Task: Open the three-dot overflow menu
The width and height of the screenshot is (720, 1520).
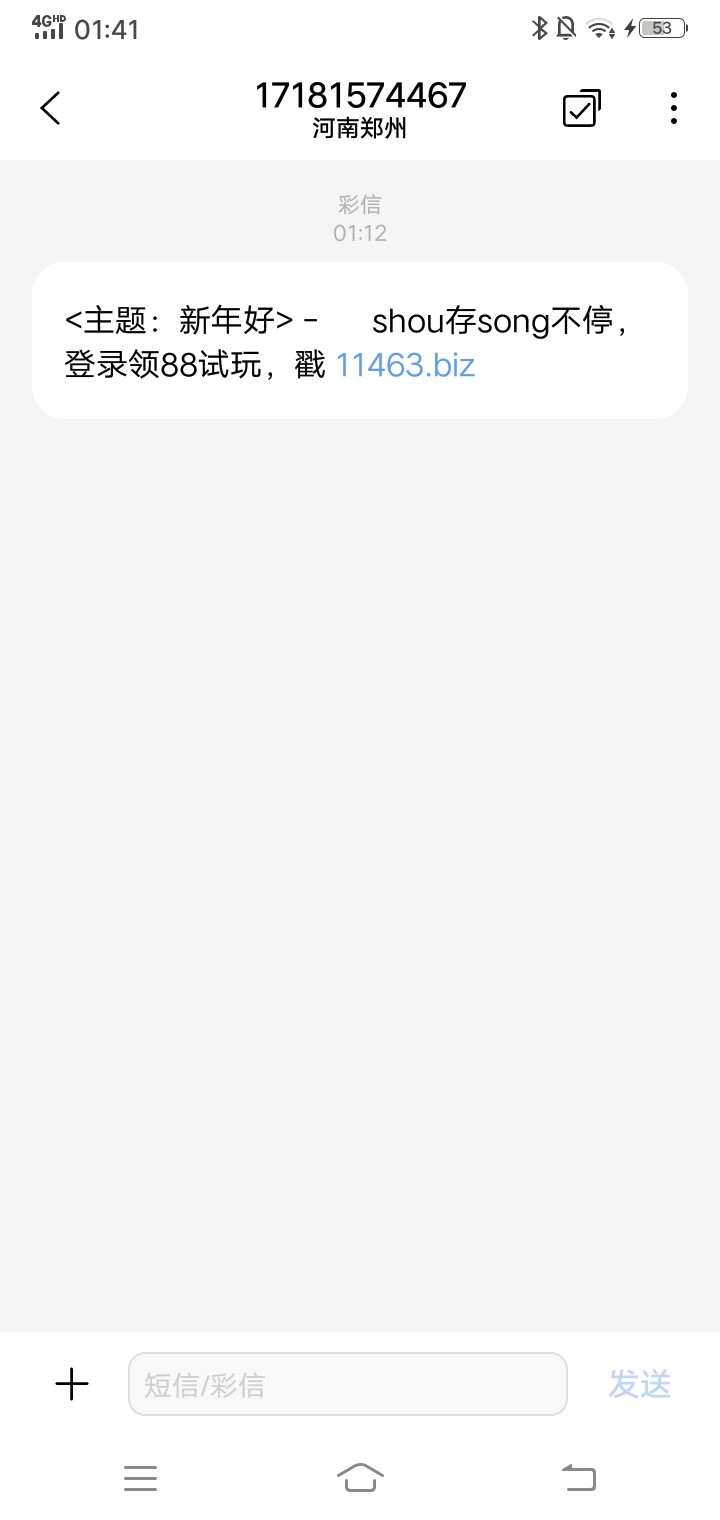Action: tap(674, 108)
